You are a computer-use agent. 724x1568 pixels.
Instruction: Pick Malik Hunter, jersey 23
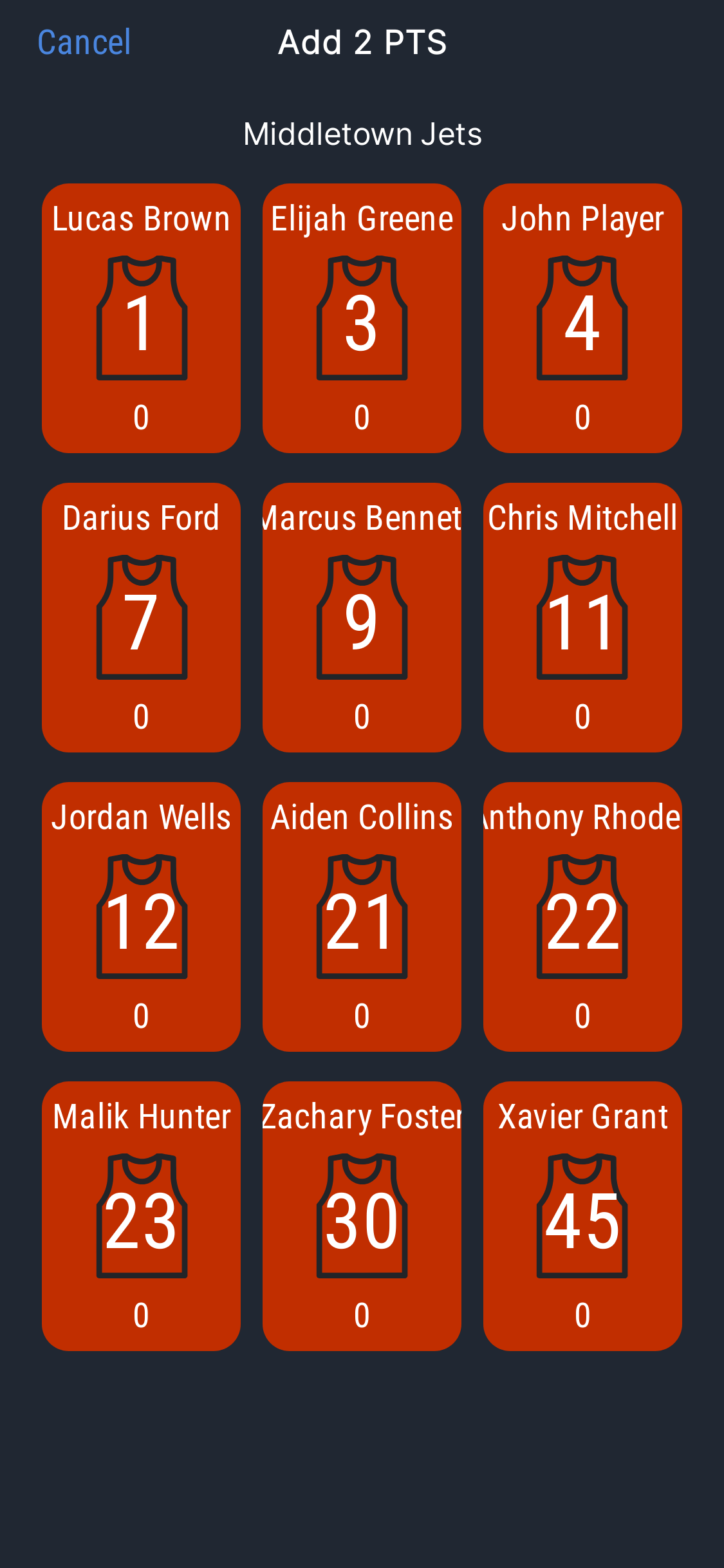[141, 1216]
